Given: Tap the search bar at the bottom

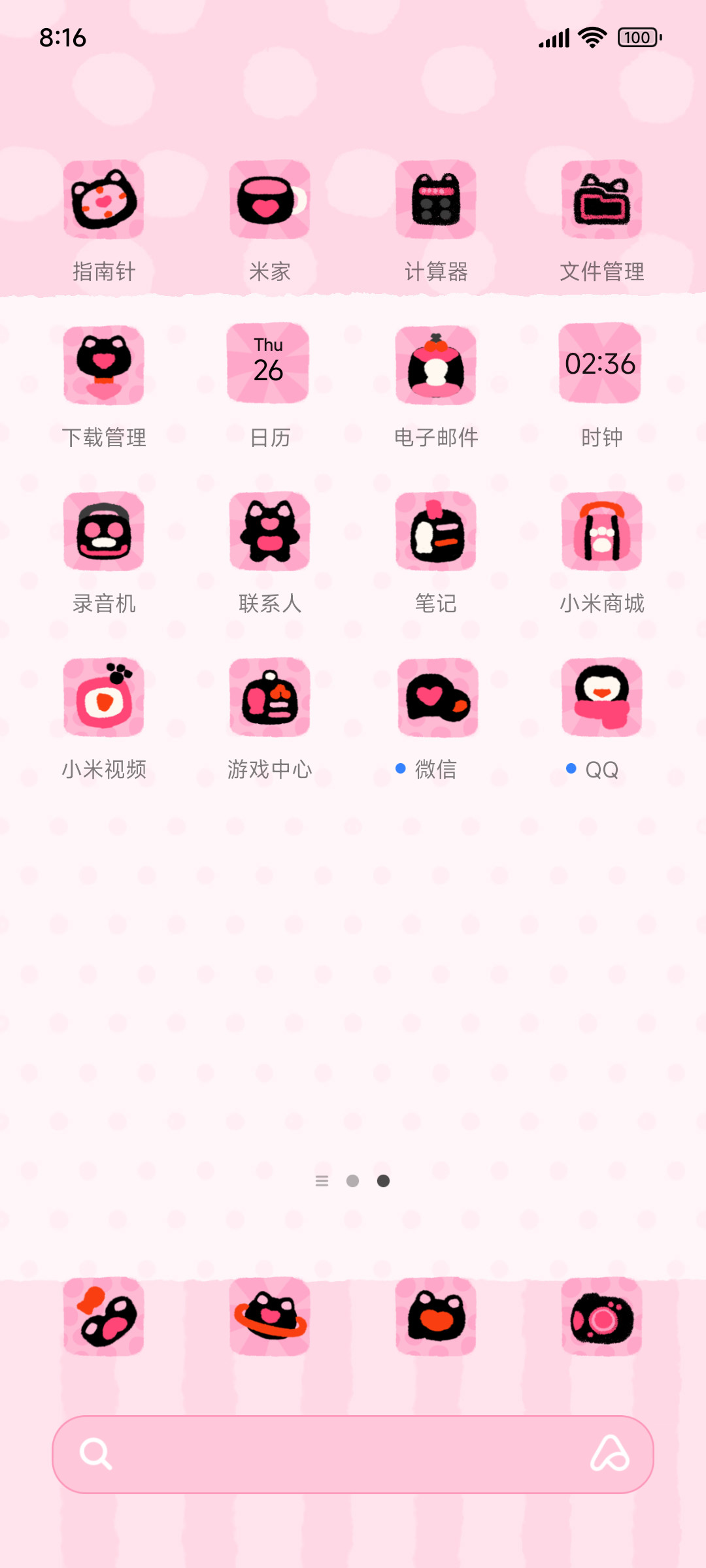Looking at the screenshot, I should pyautogui.click(x=353, y=1454).
